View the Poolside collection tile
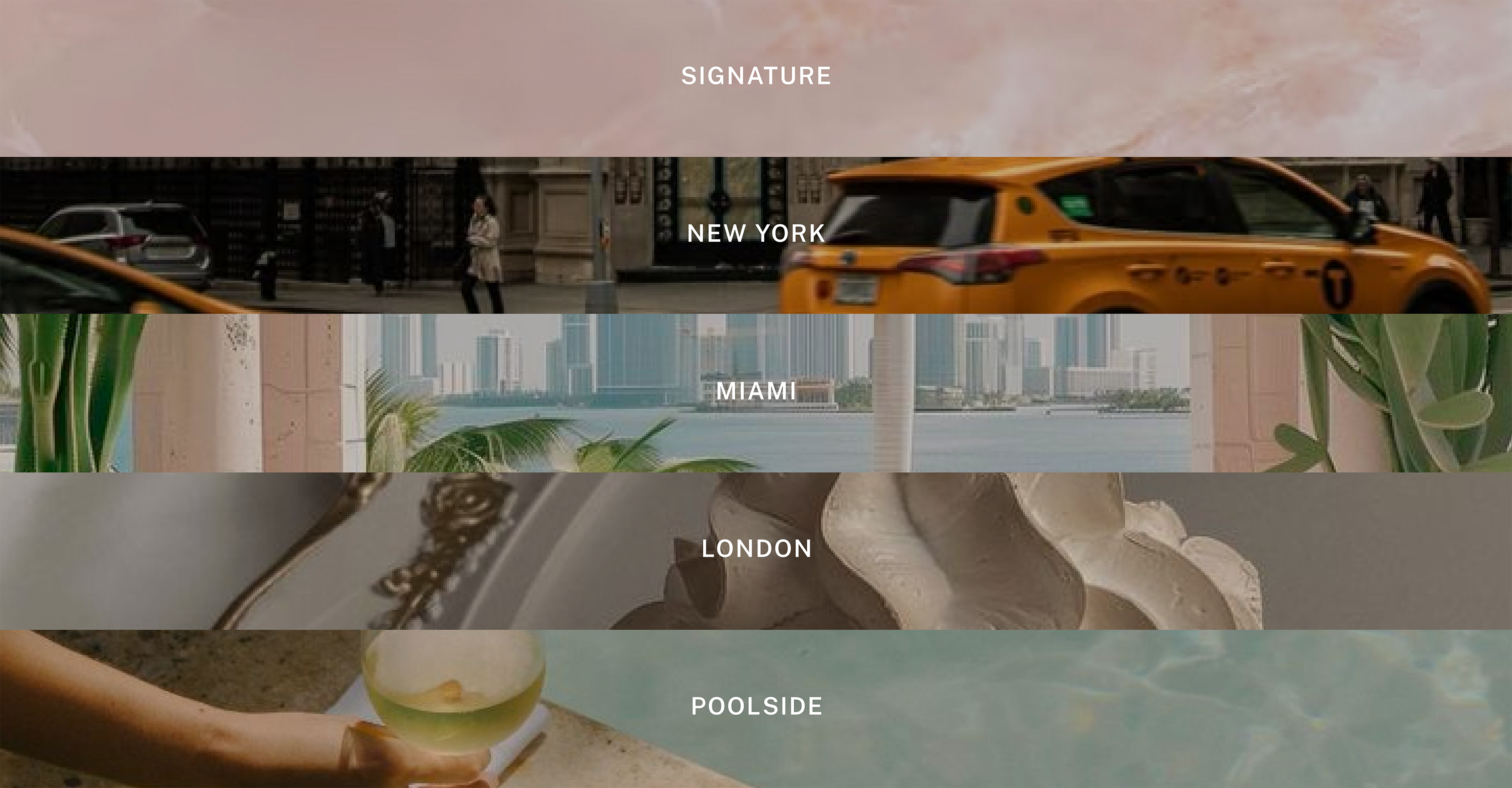Viewport: 1512px width, 788px height. (x=756, y=706)
